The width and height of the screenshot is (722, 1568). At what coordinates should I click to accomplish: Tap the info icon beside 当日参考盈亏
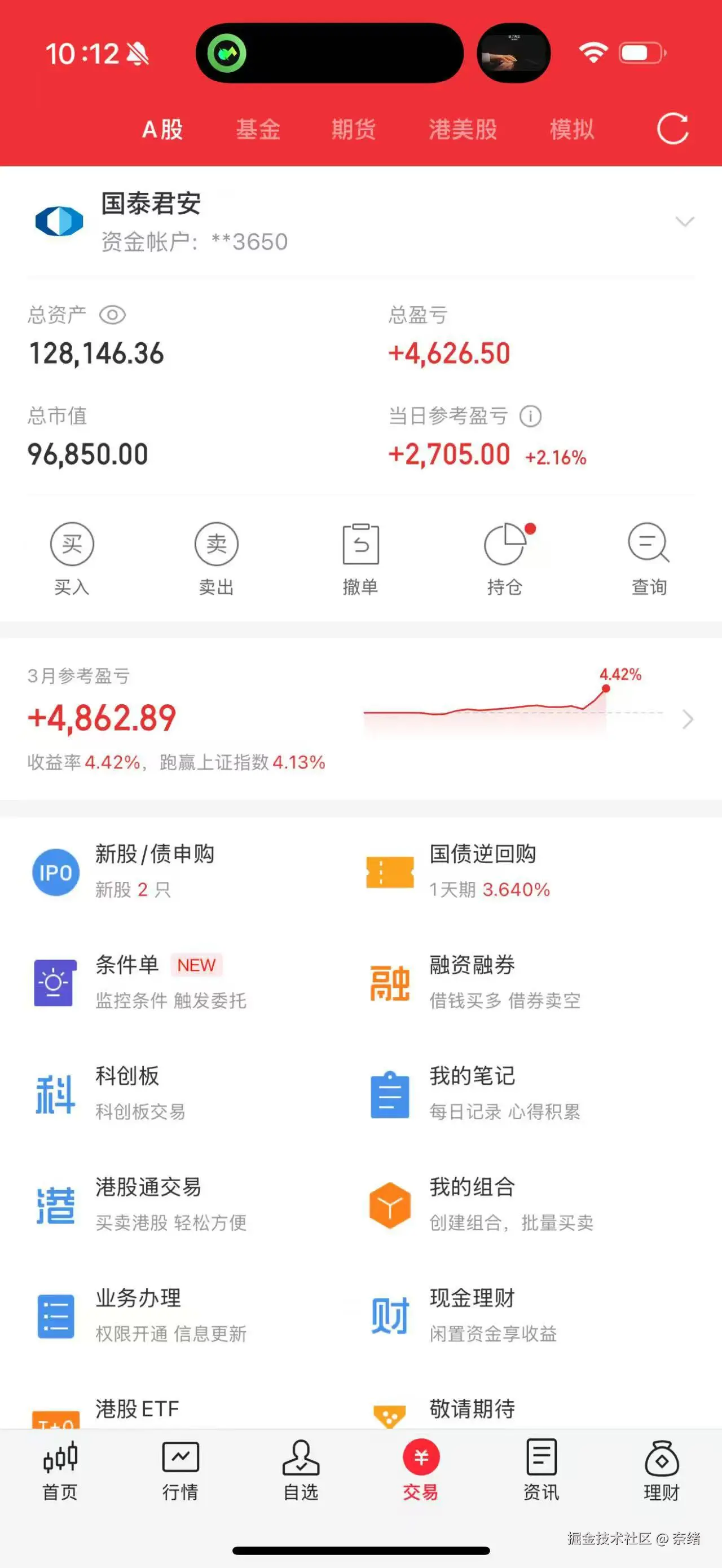tap(531, 416)
